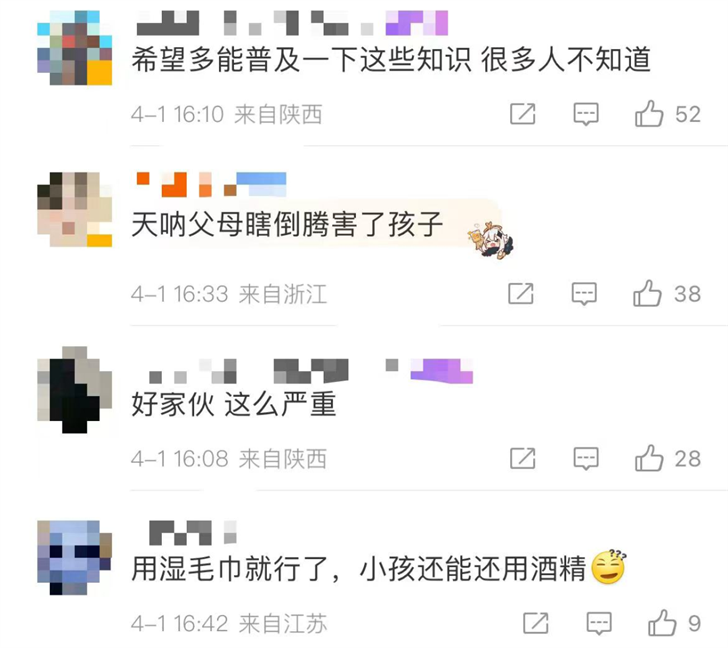The height and width of the screenshot is (648, 728).
Task: Like the comment '希望多能普及一下这些知识'
Action: click(x=650, y=114)
